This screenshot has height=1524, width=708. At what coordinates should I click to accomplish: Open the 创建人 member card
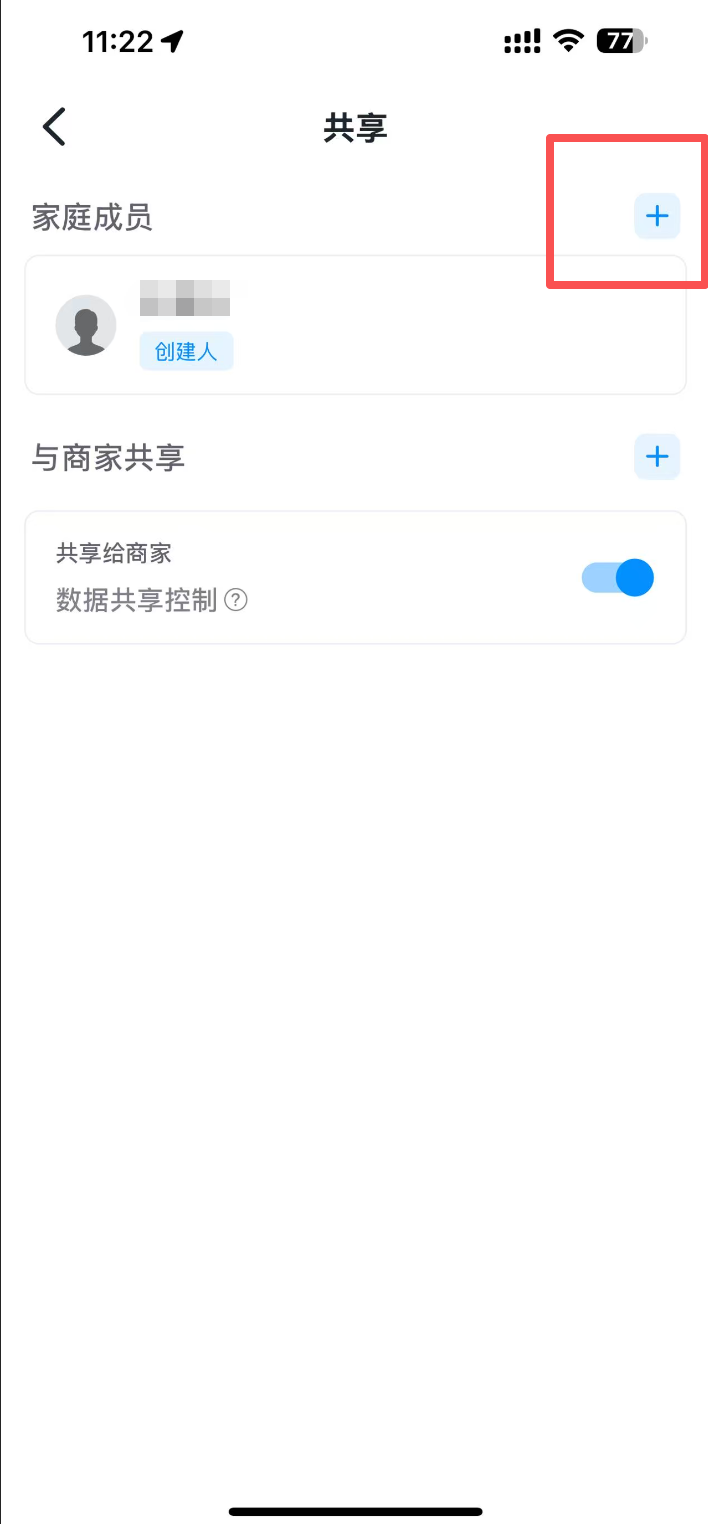[x=355, y=325]
